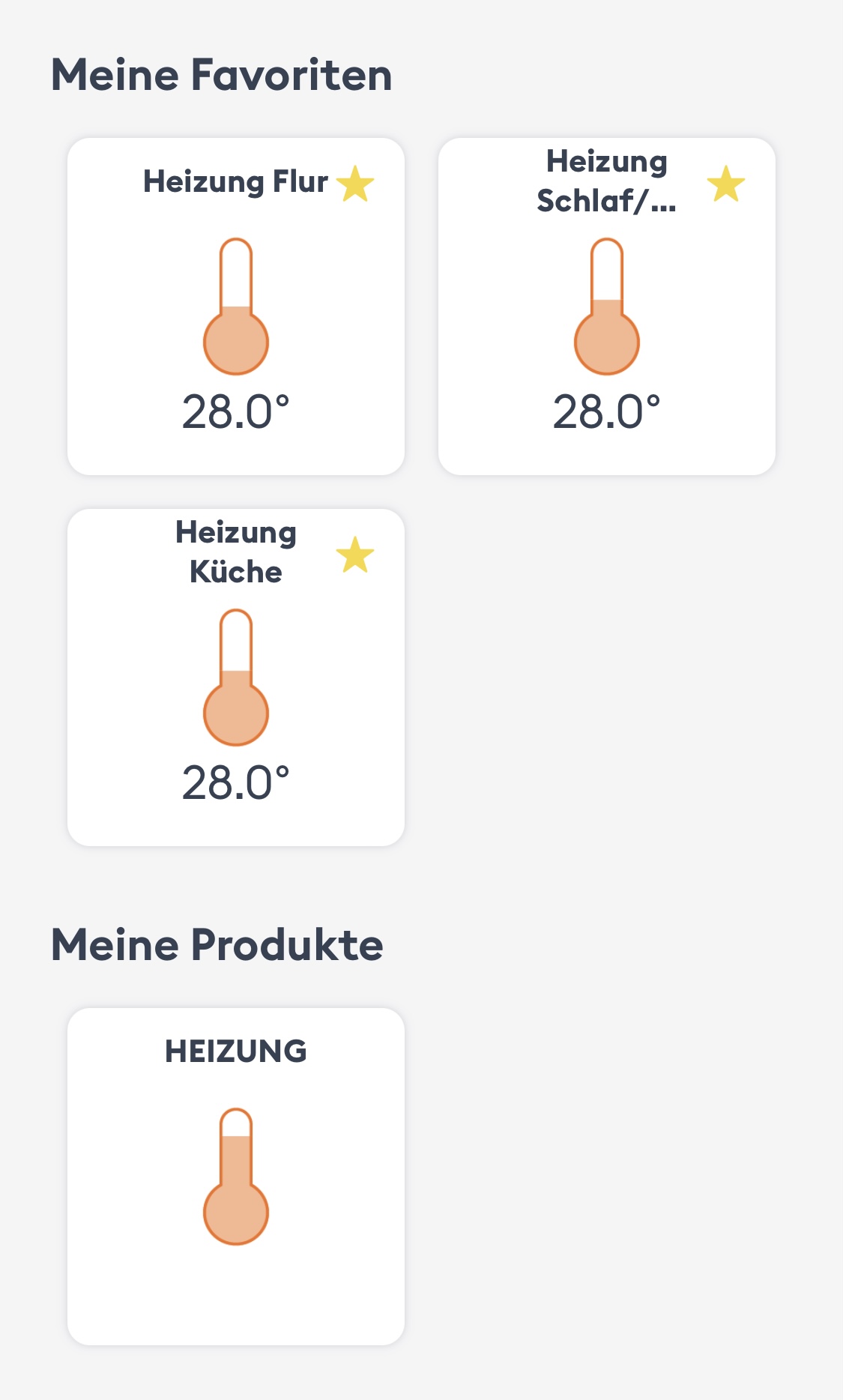This screenshot has height=1400, width=843.
Task: Unfavorite Heizung Flur via its star
Action: pos(355,184)
